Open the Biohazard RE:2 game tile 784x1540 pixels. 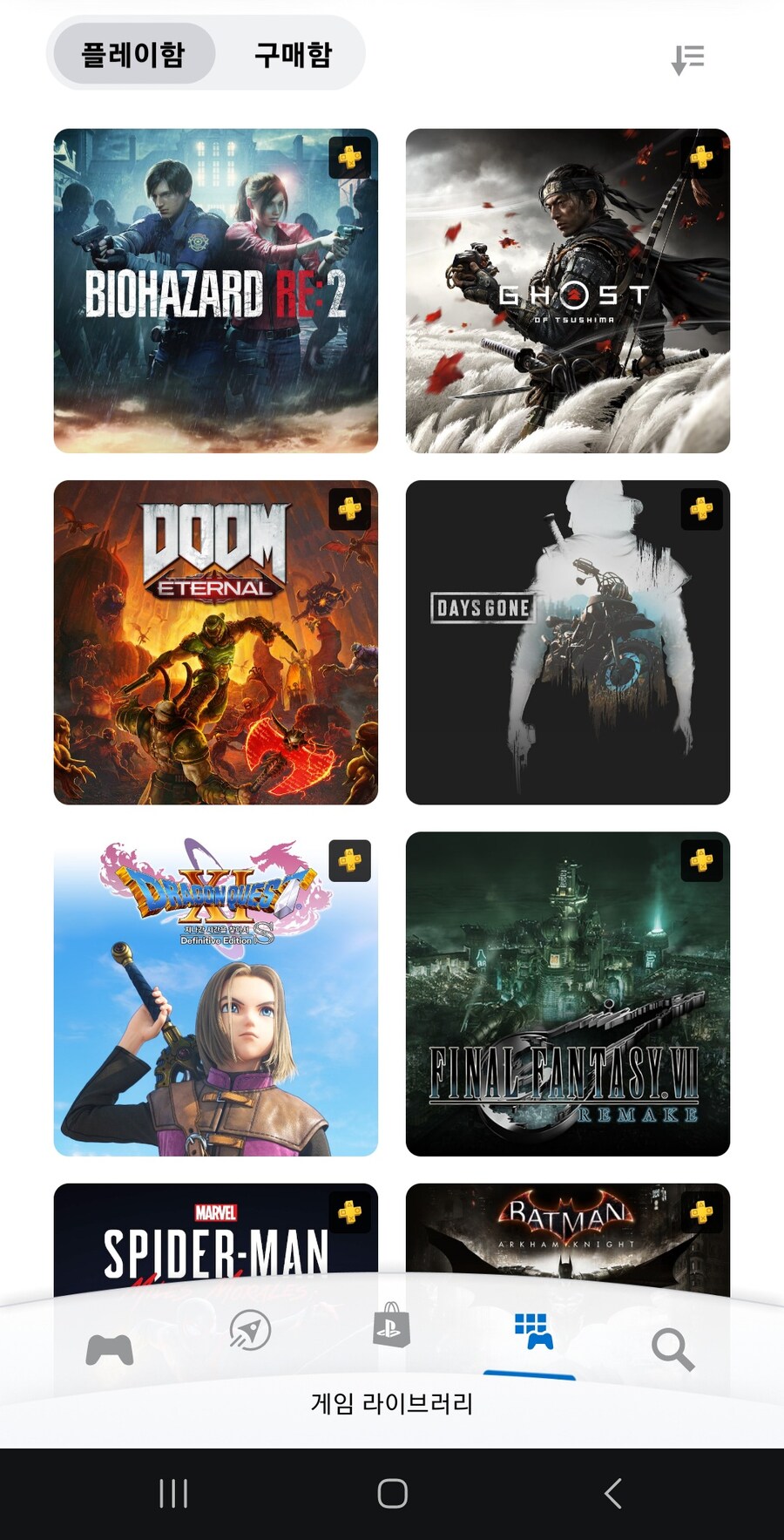pos(215,290)
